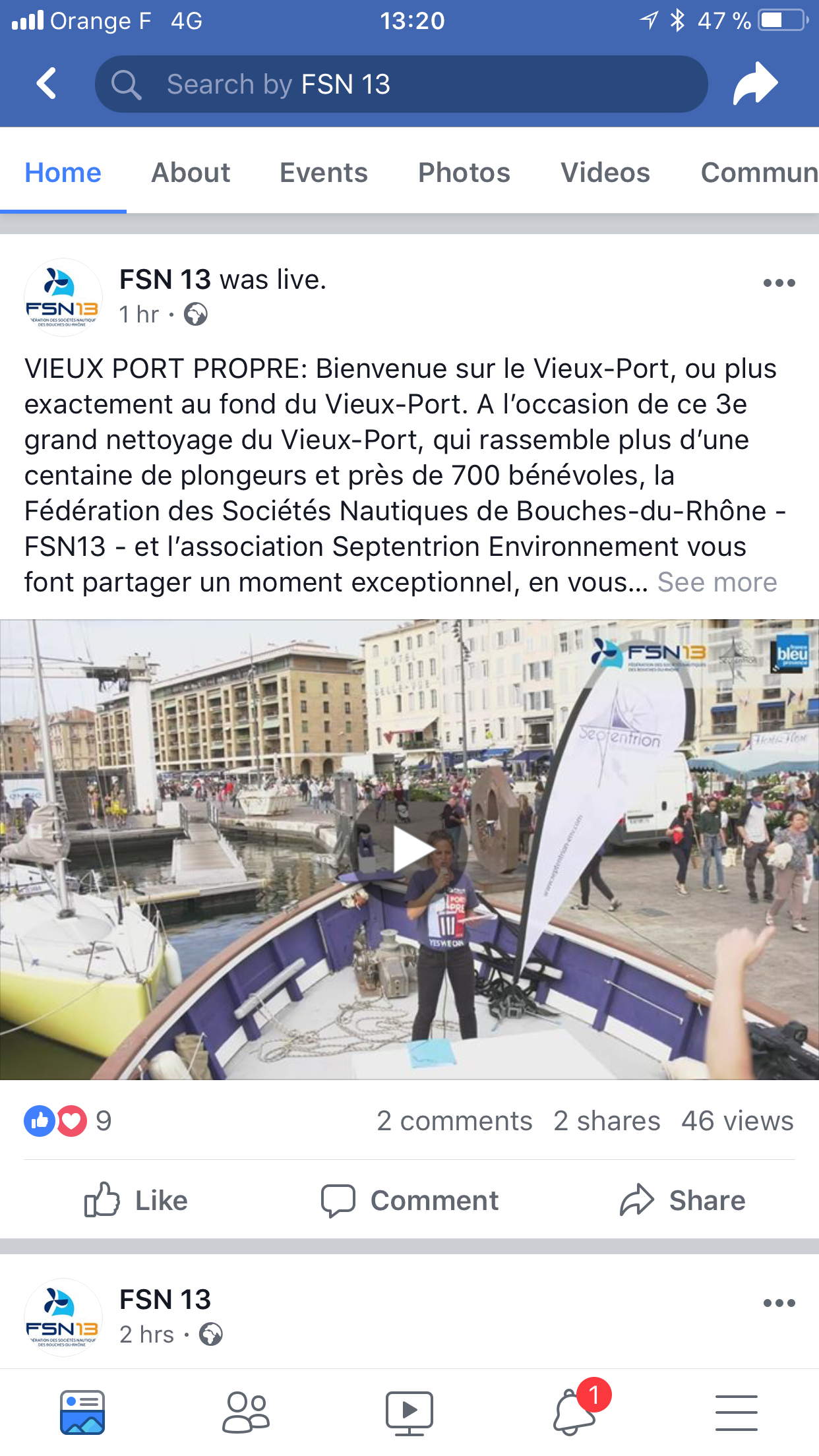819x1456 pixels.
Task: Open options menu on the live video post
Action: click(779, 283)
